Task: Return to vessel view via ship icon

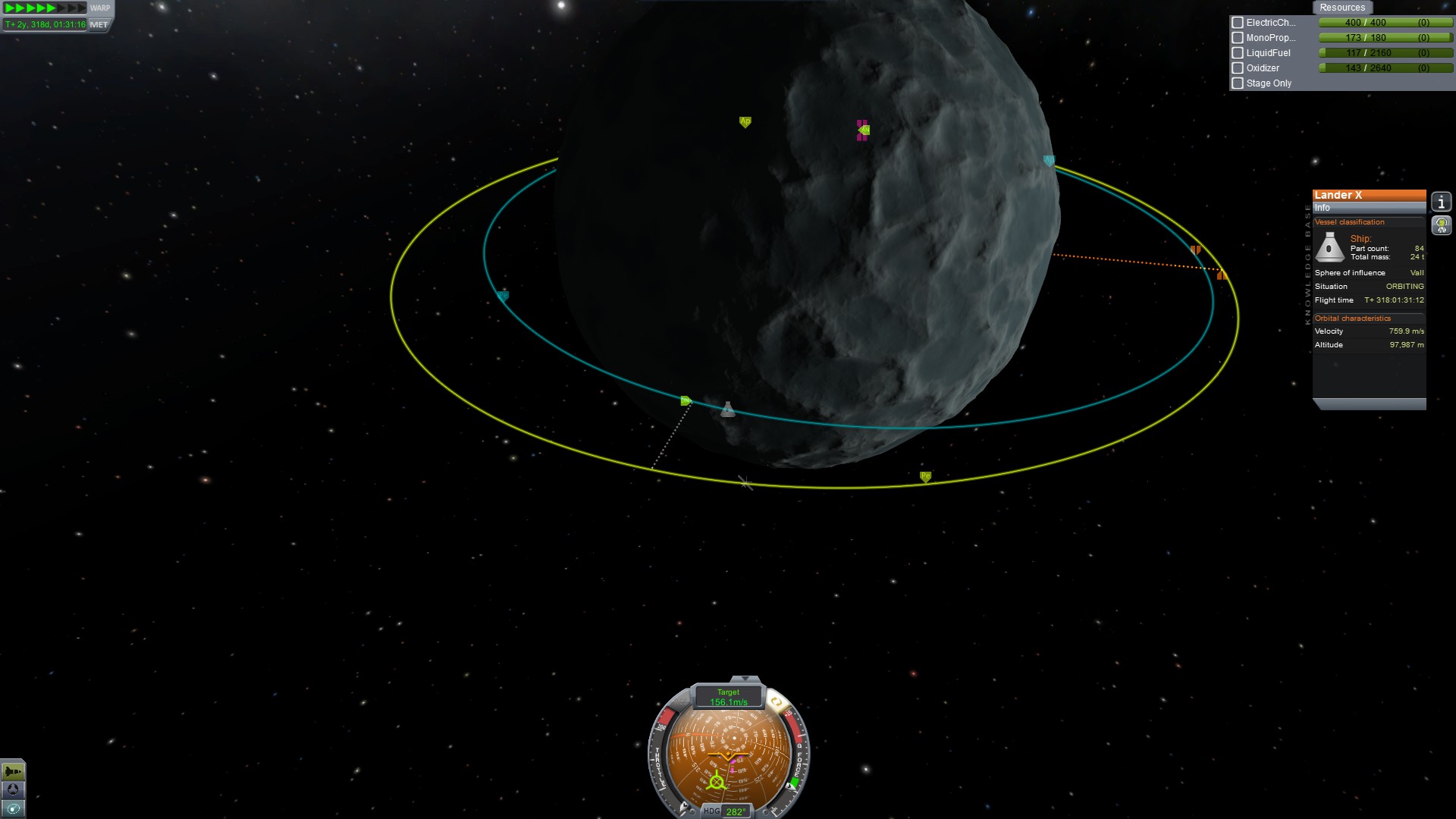Action: [13, 772]
